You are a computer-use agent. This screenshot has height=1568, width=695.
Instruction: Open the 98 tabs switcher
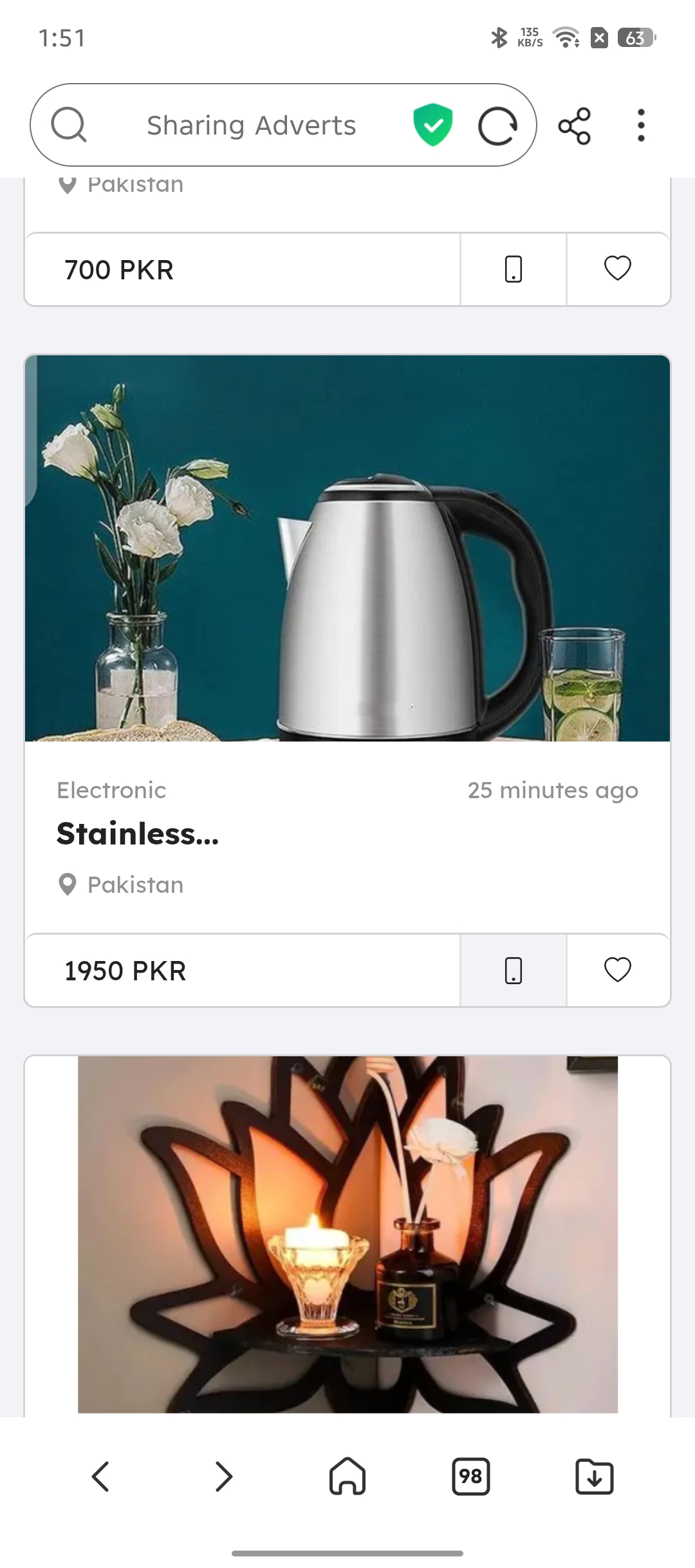pos(471,1476)
